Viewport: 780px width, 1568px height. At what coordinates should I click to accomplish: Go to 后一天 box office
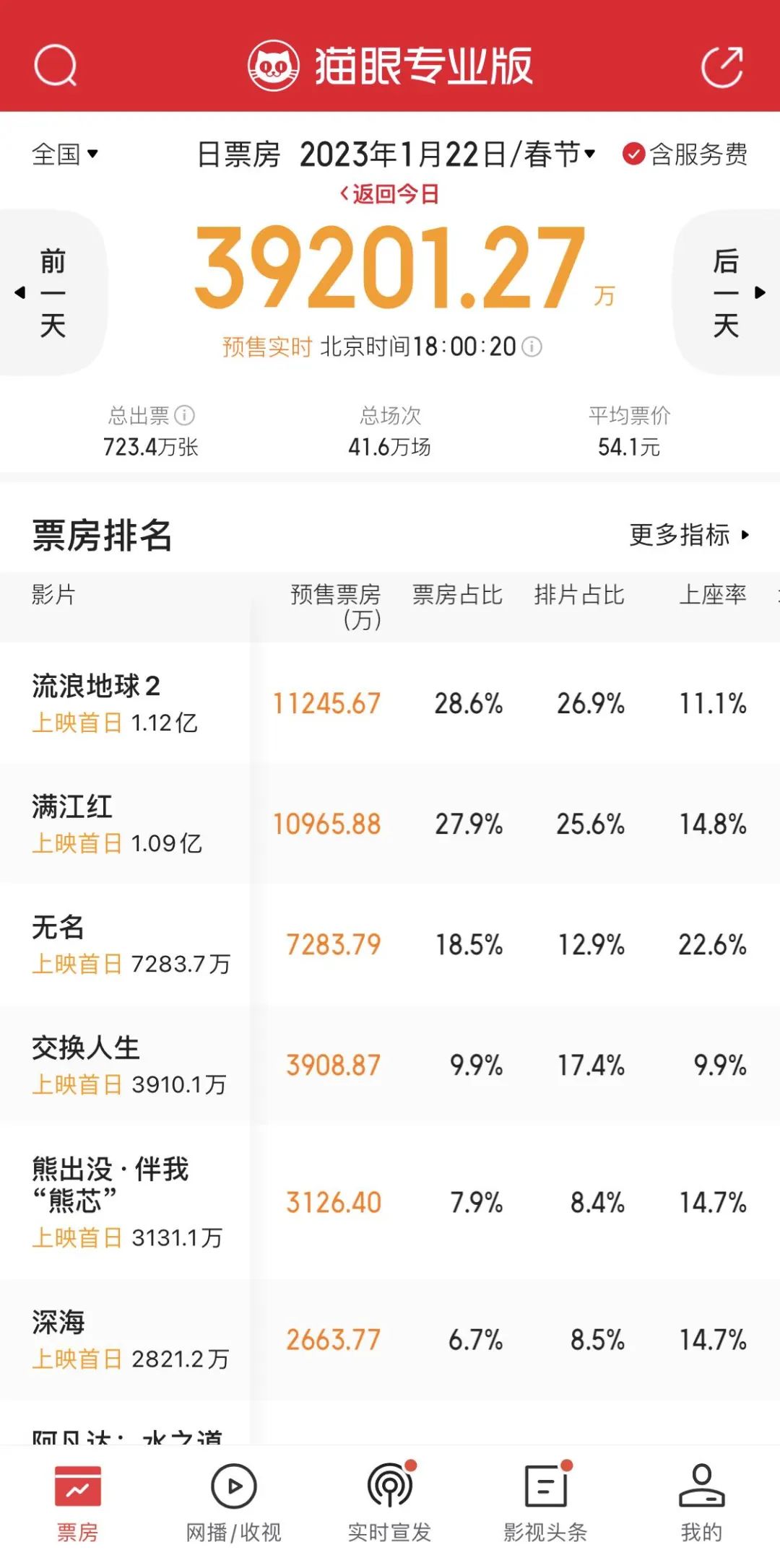(x=728, y=292)
